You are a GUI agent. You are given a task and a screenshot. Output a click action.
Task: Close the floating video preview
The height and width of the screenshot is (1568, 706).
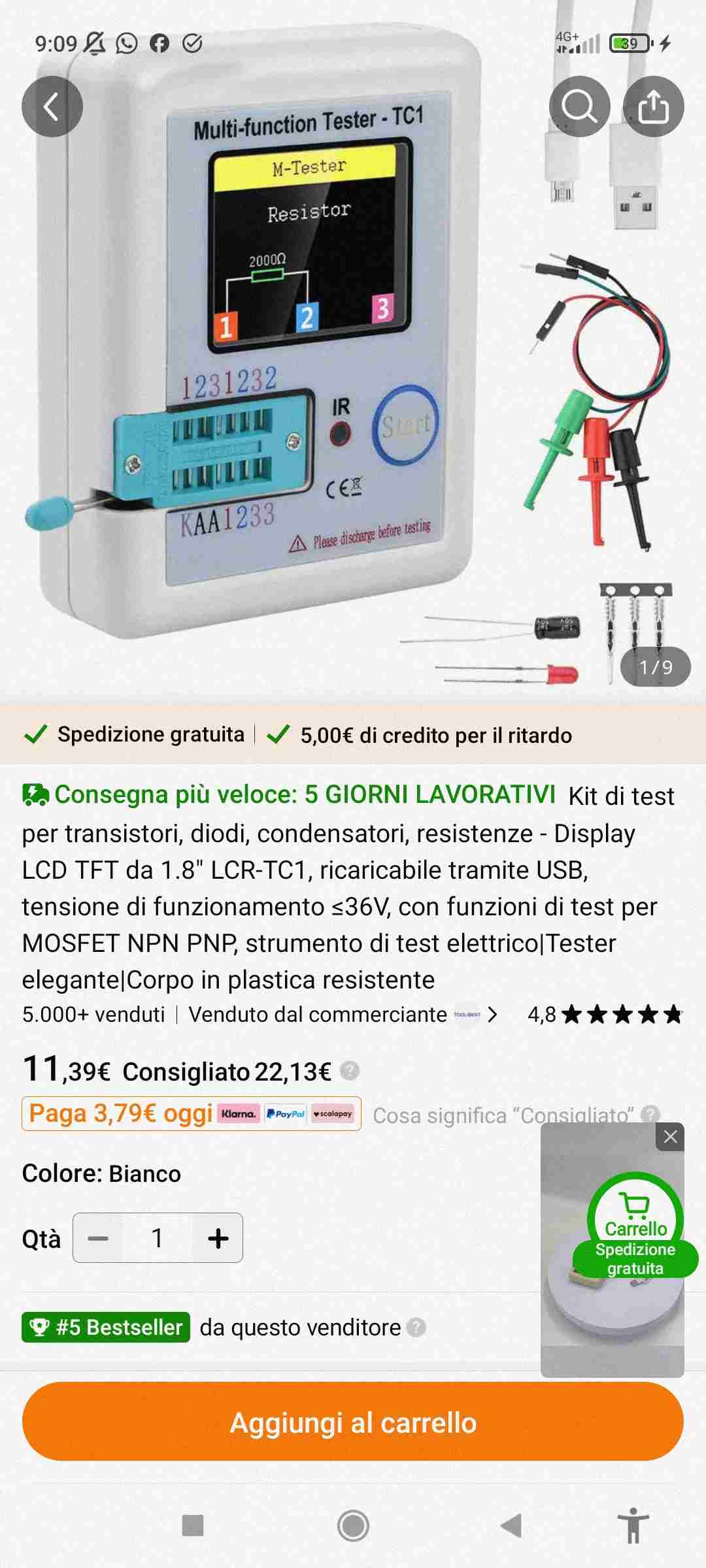coord(670,1137)
